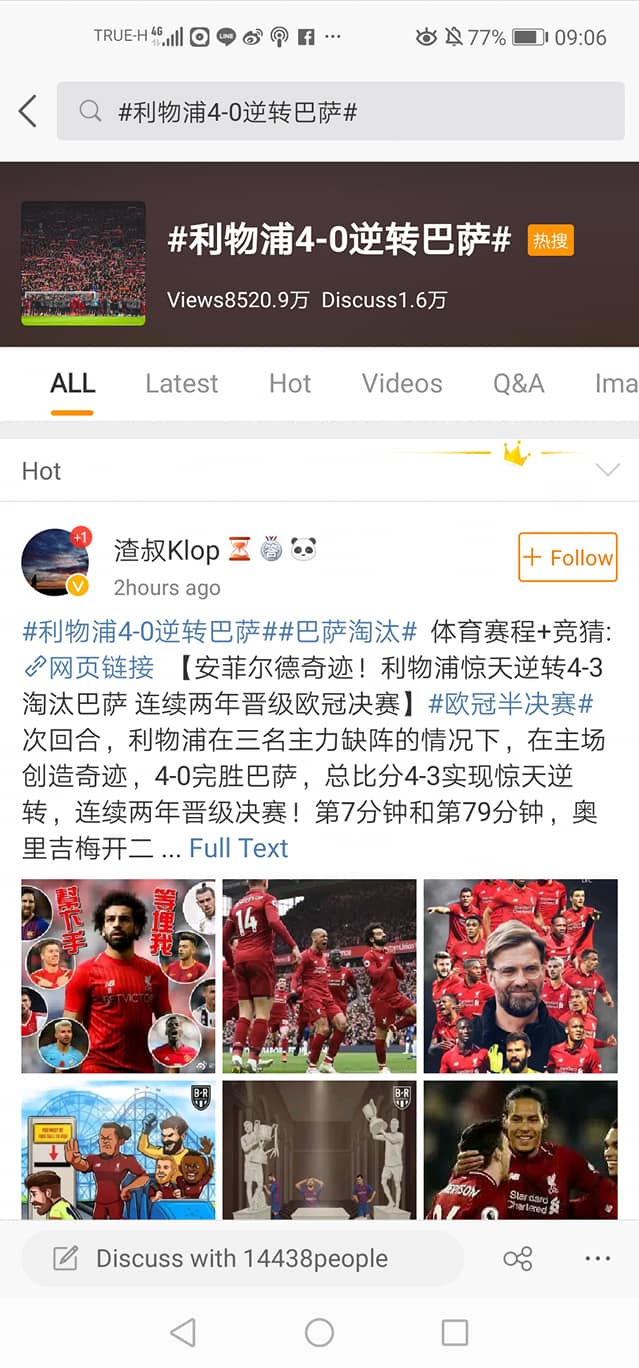This screenshot has height=1368, width=639.
Task: Expand the Hot section dropdown chevron
Action: (x=606, y=470)
